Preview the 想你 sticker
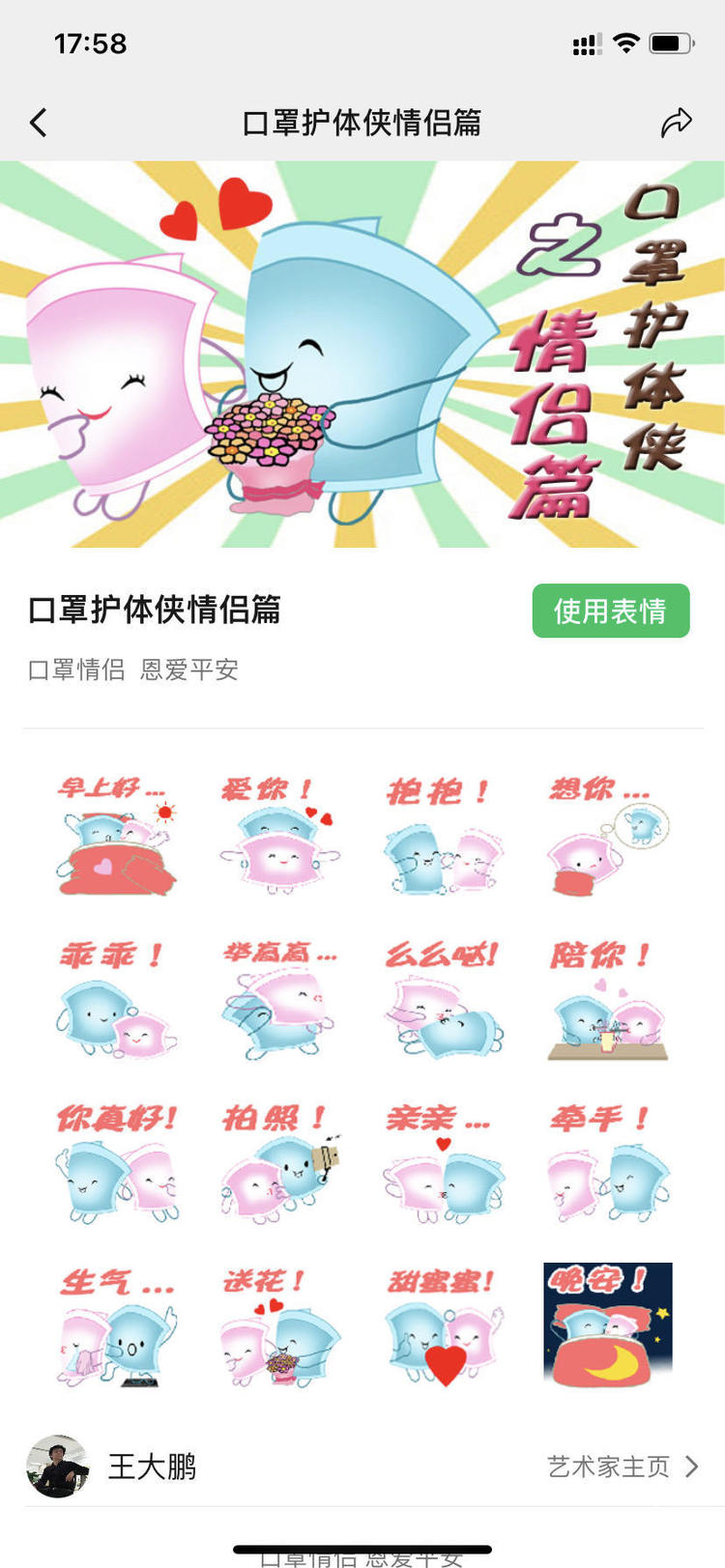This screenshot has width=725, height=1568. (x=608, y=837)
